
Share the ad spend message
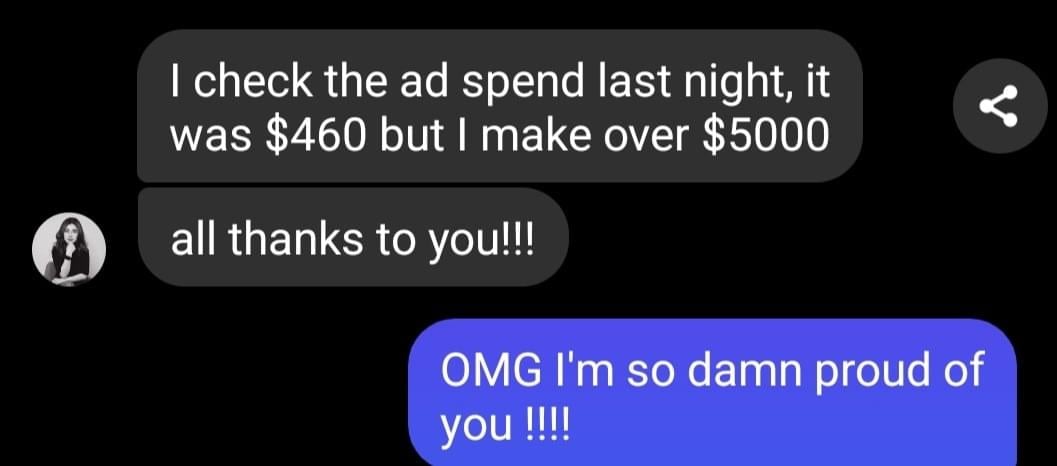coord(998,106)
